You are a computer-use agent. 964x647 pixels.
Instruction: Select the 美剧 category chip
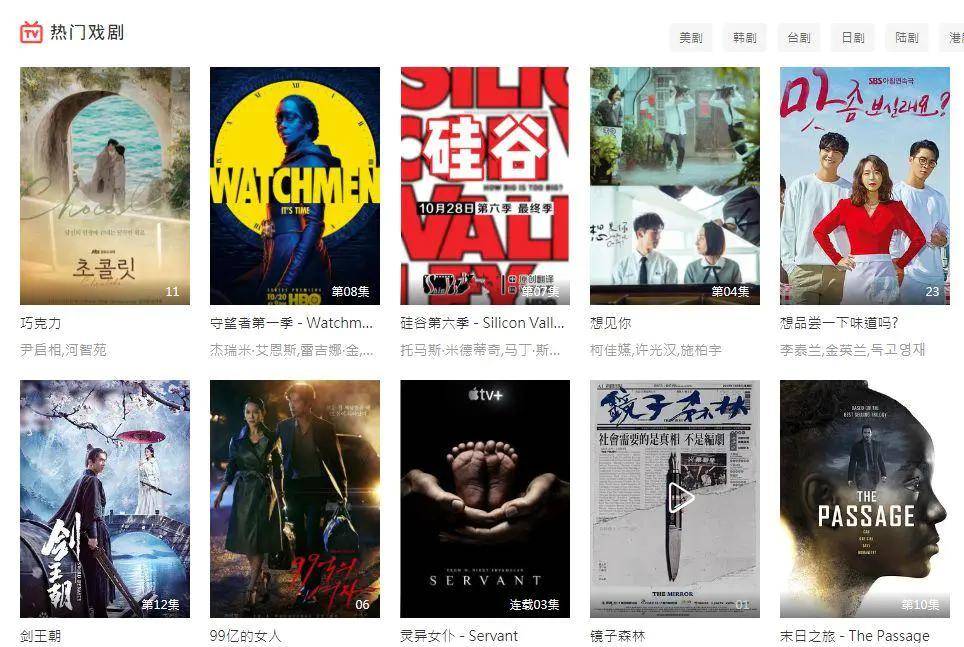click(690, 38)
